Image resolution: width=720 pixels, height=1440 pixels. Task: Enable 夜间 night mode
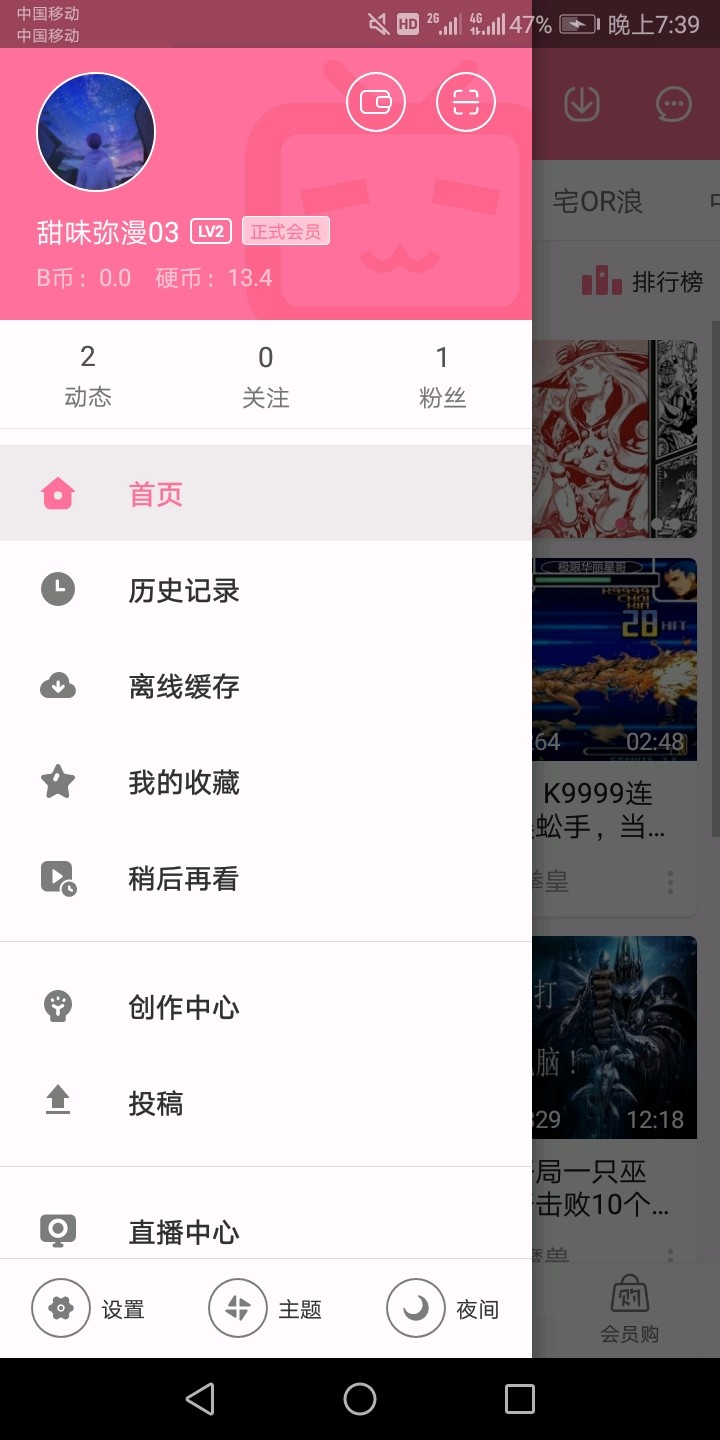[443, 1308]
